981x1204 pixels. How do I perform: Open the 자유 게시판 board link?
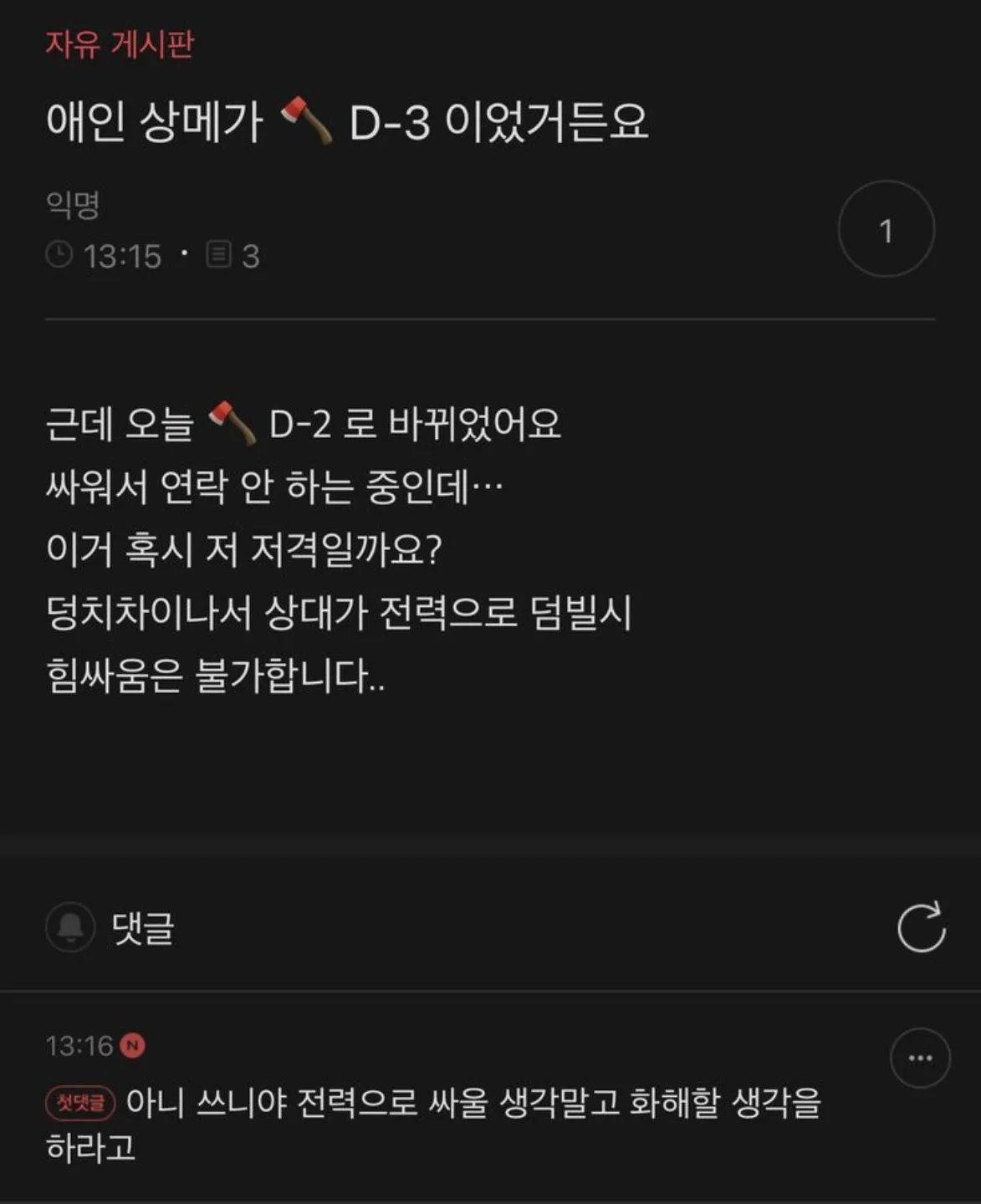[x=120, y=43]
